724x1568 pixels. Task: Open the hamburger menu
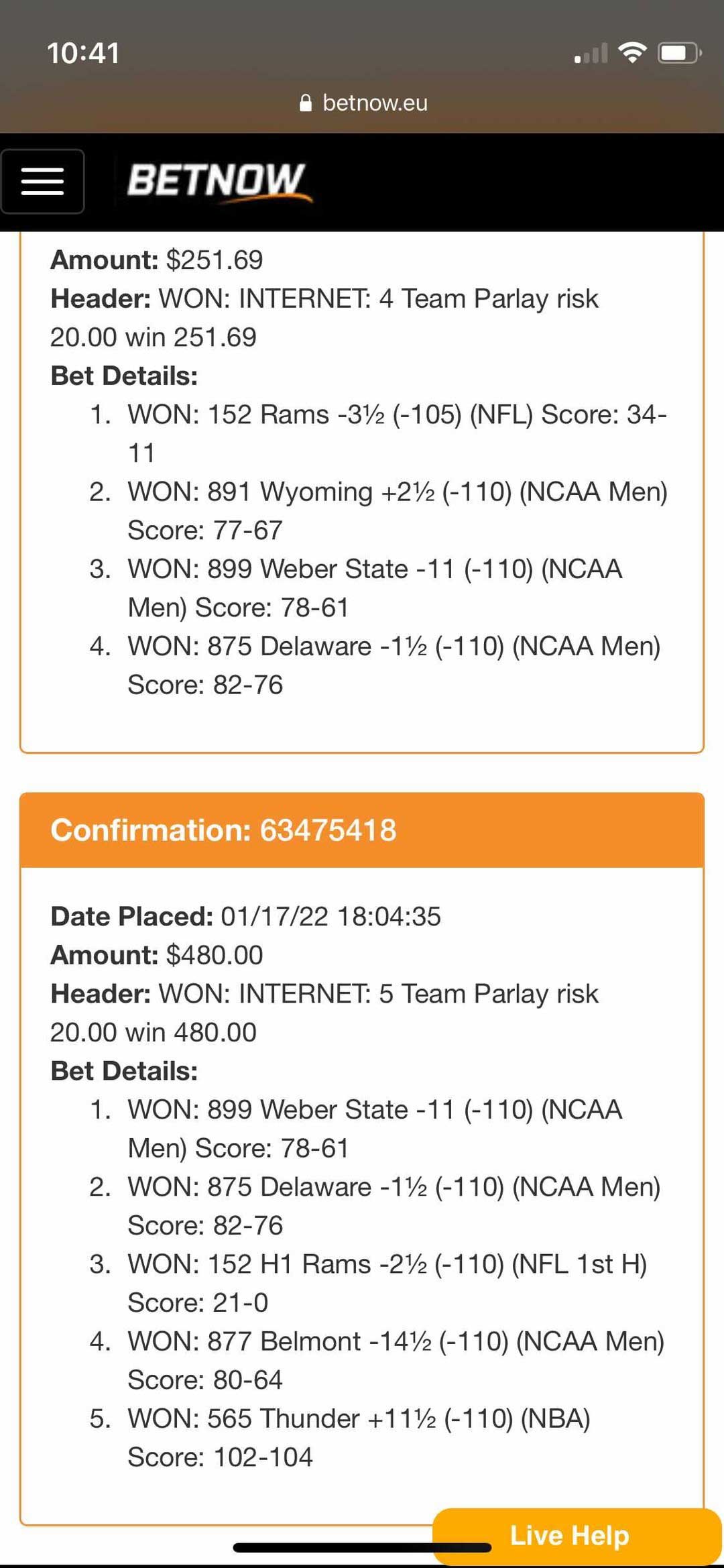tap(42, 181)
